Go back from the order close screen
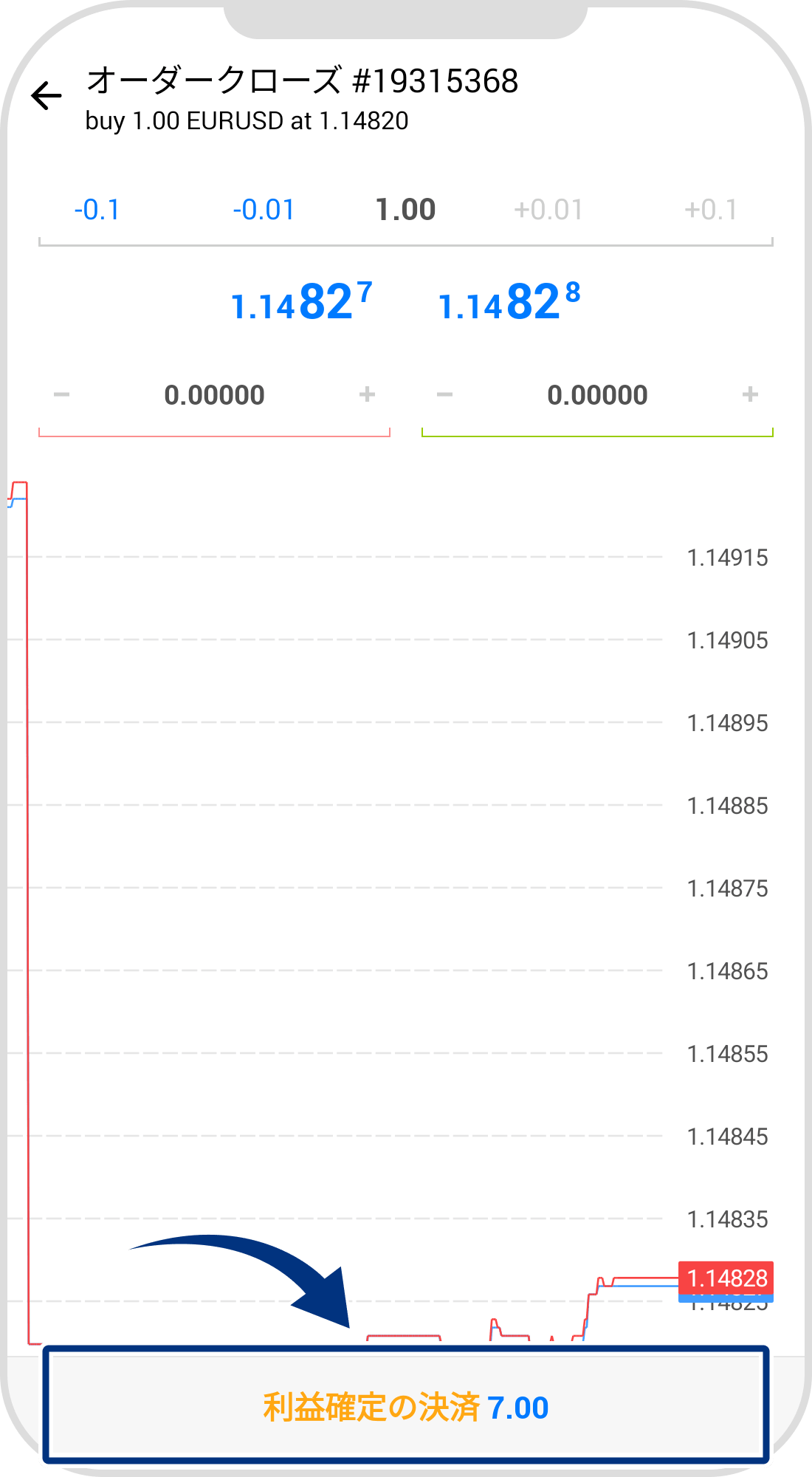 [47, 96]
